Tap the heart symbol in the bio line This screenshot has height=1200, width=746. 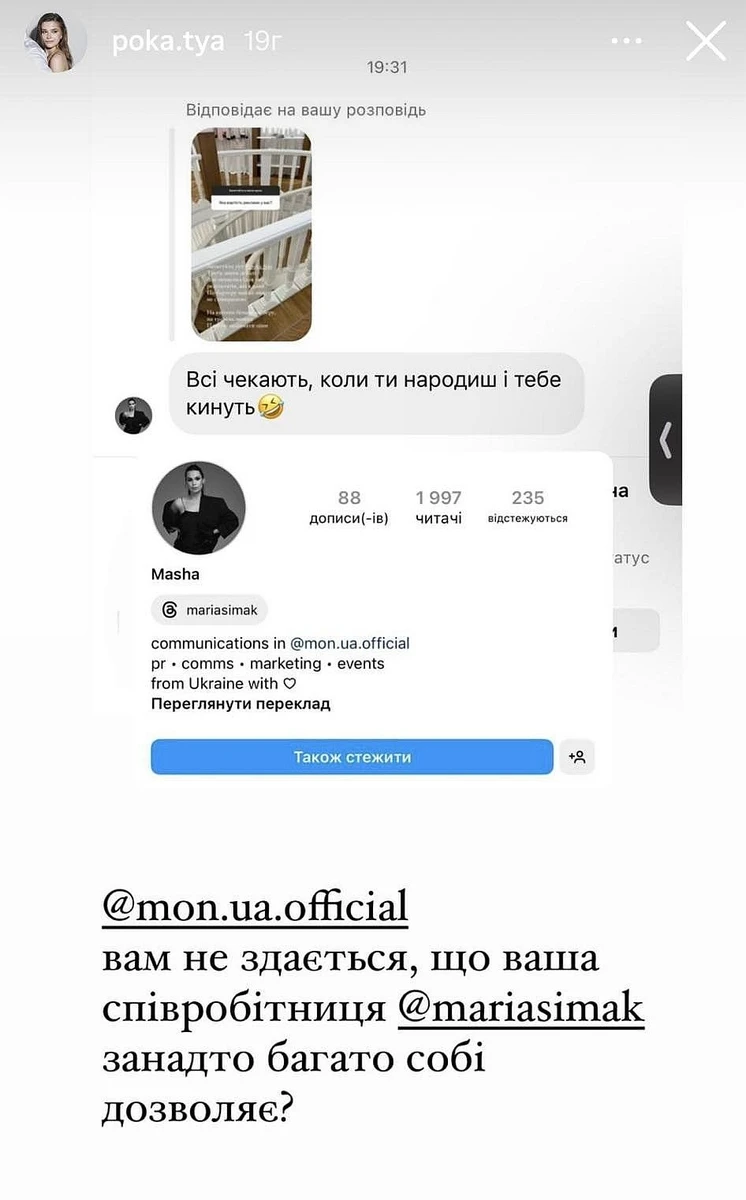click(290, 684)
